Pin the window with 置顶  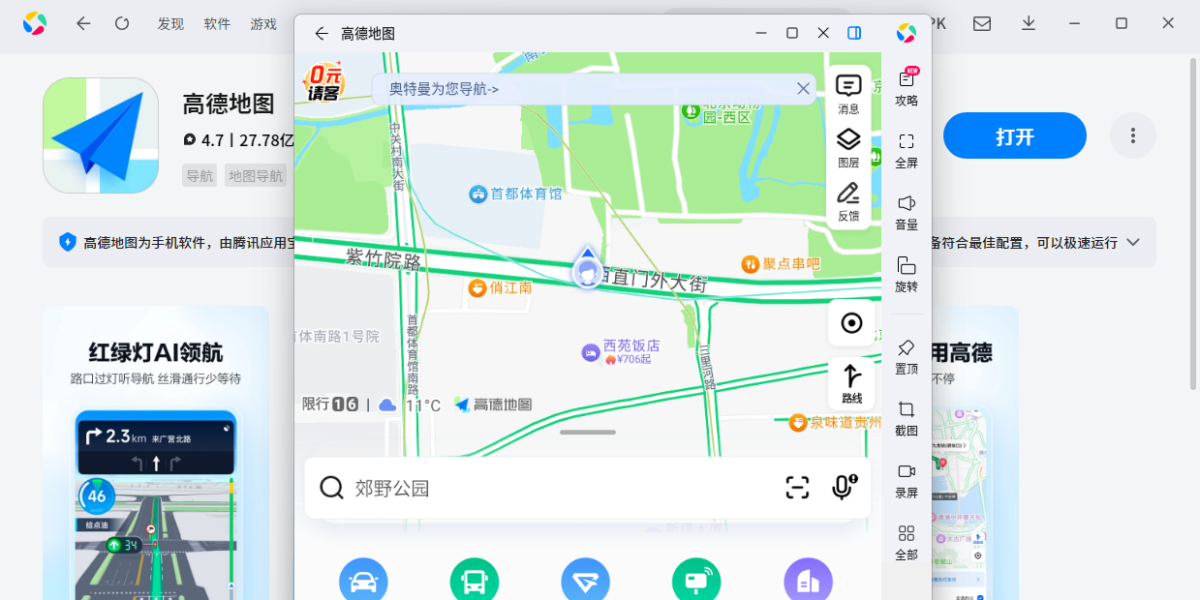coord(906,355)
